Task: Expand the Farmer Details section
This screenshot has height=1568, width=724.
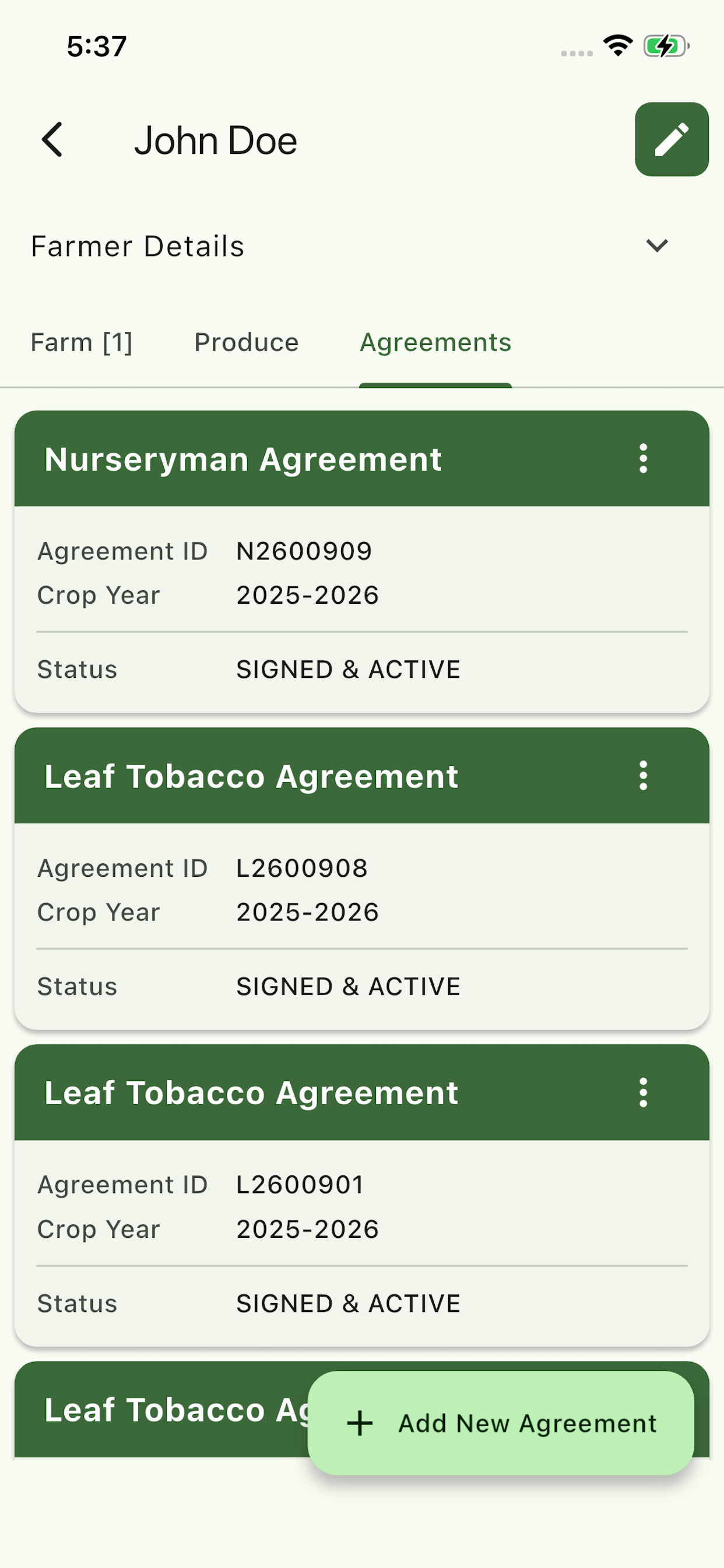Action: [362, 246]
